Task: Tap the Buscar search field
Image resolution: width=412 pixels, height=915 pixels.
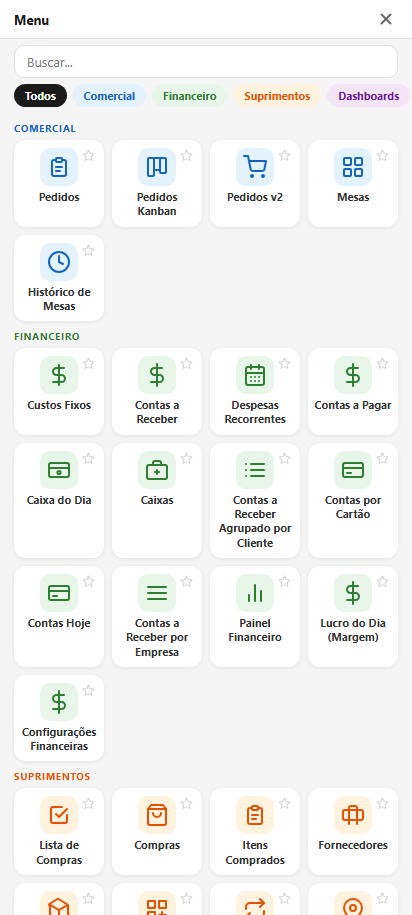Action: pyautogui.click(x=206, y=62)
